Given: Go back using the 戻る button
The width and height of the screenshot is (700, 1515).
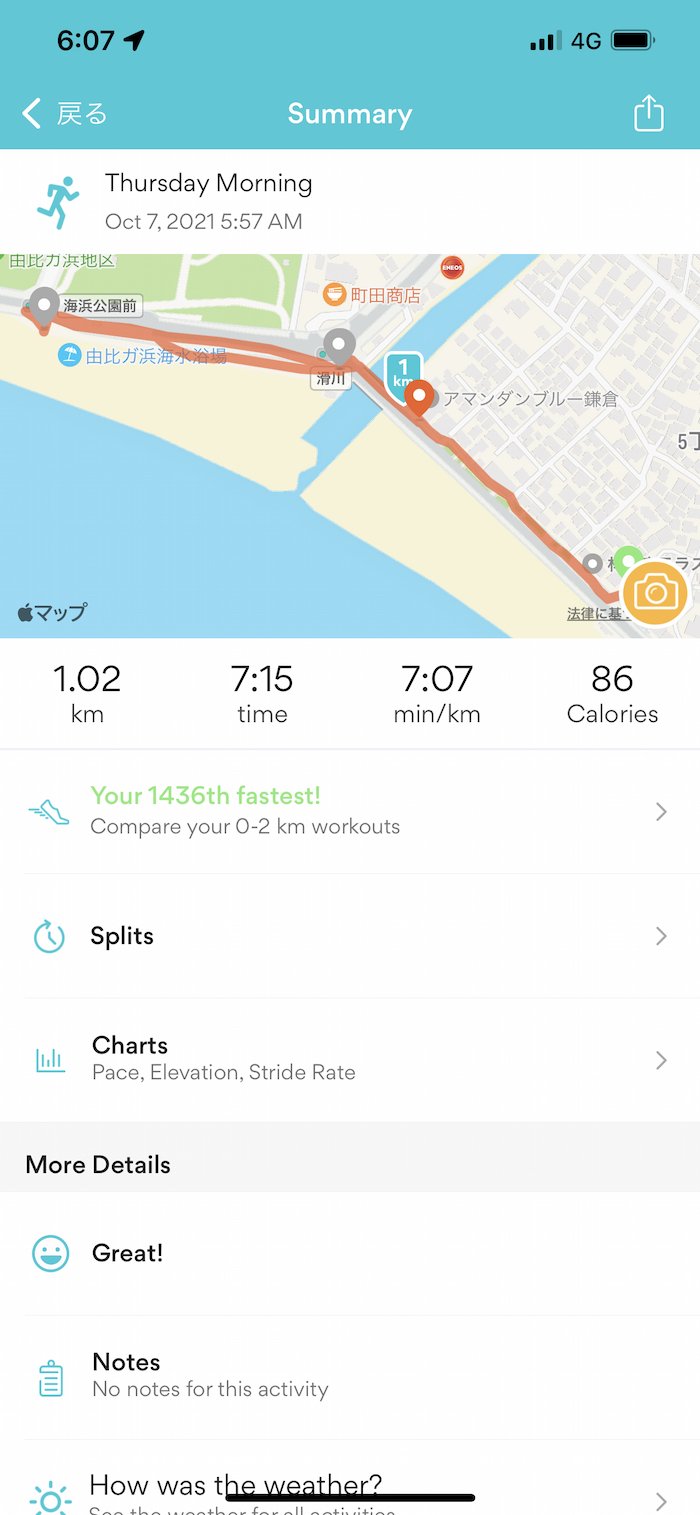Looking at the screenshot, I should (66, 114).
